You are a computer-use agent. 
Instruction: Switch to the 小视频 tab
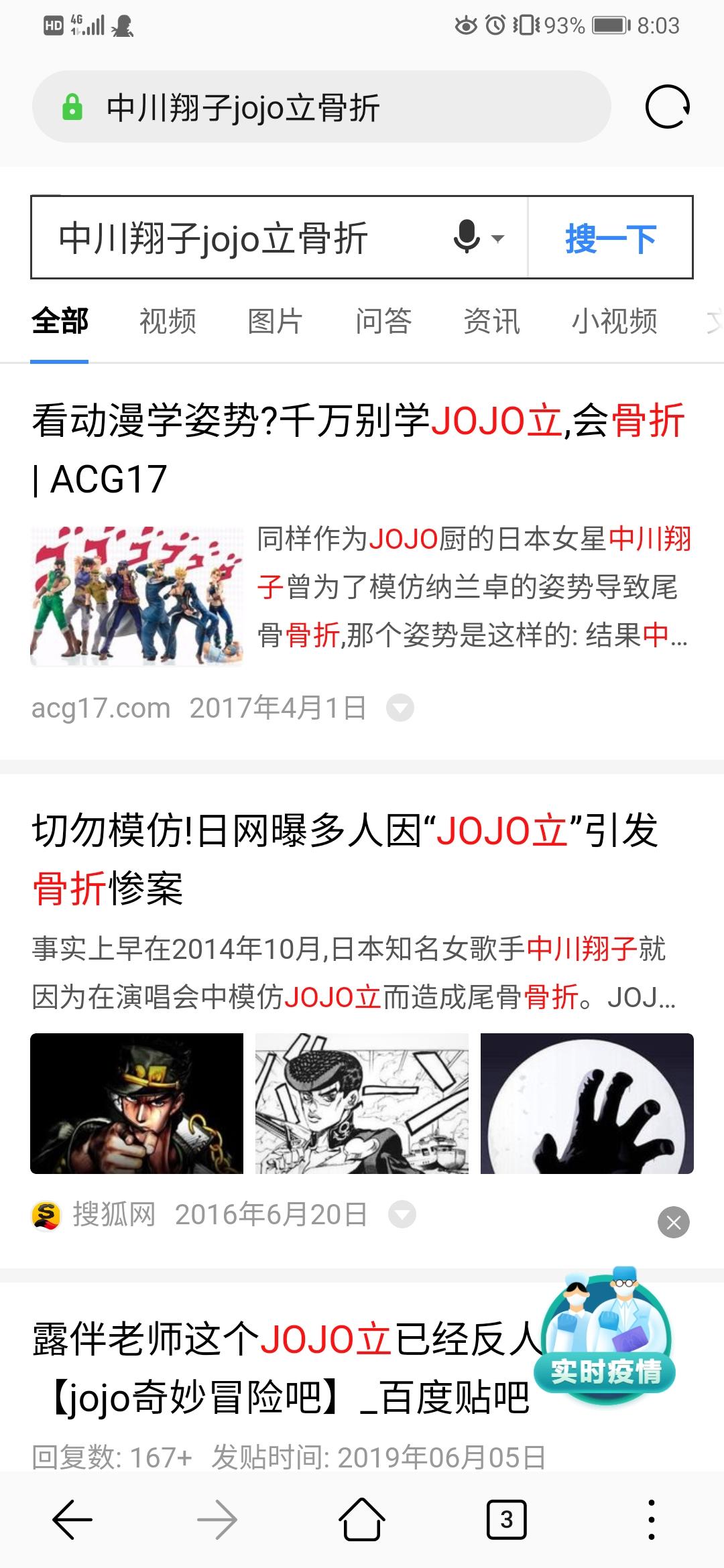[x=614, y=321]
